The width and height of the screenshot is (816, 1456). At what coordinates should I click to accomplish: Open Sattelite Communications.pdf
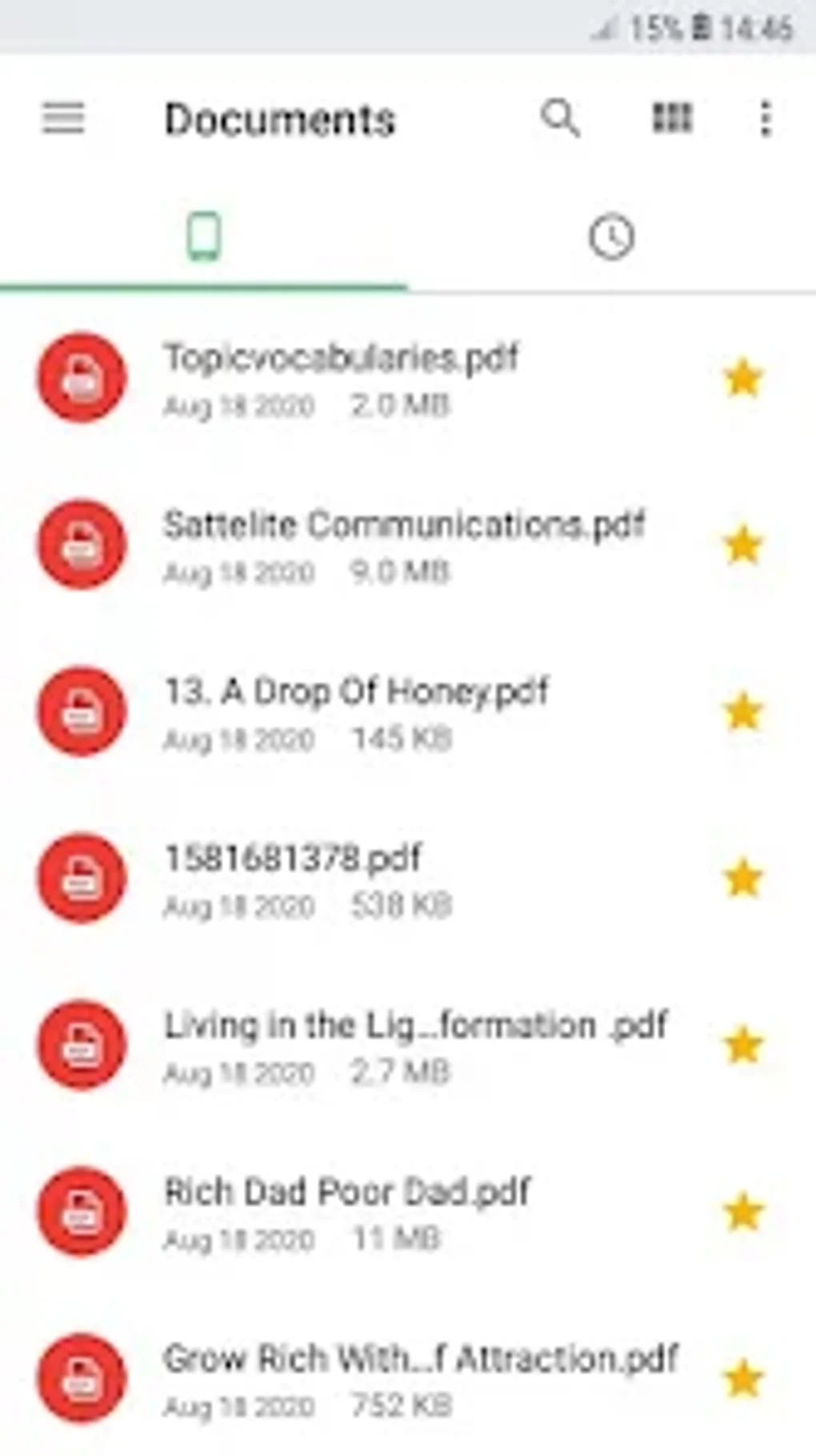[406, 545]
